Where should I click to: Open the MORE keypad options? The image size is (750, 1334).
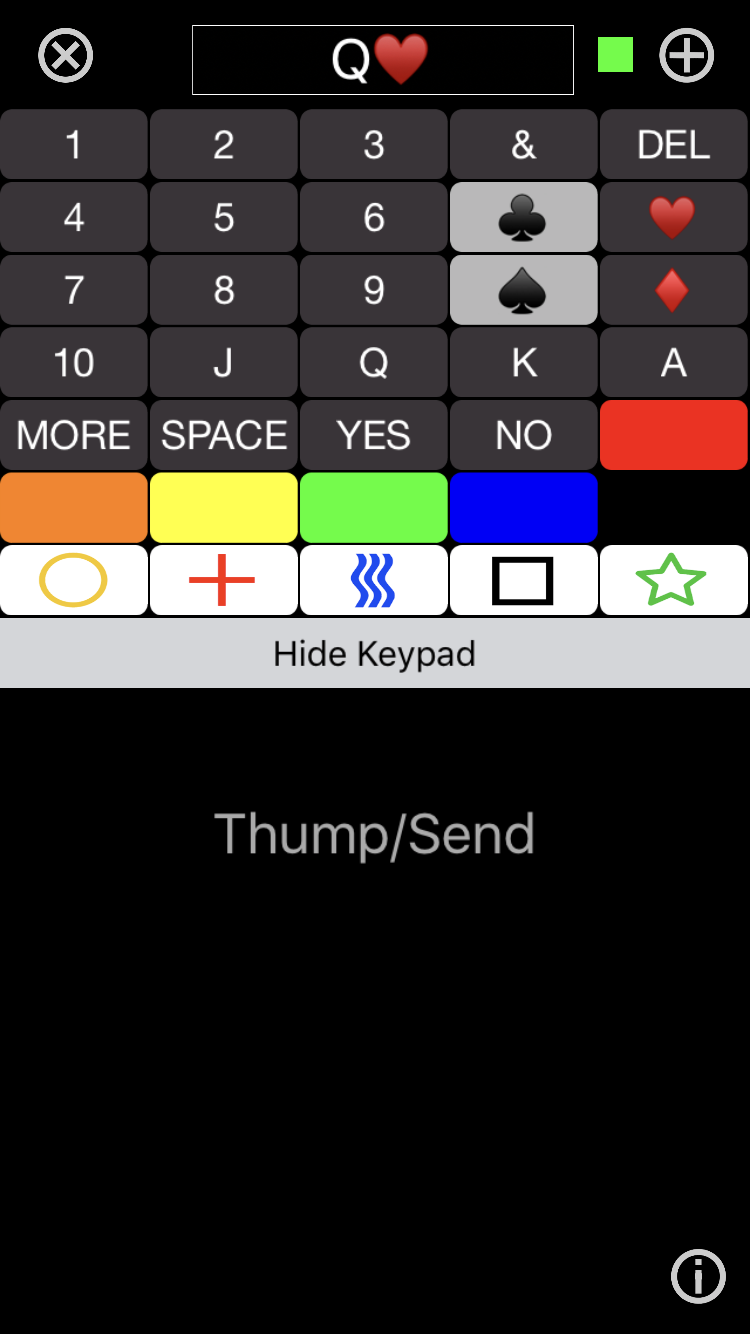pyautogui.click(x=74, y=435)
